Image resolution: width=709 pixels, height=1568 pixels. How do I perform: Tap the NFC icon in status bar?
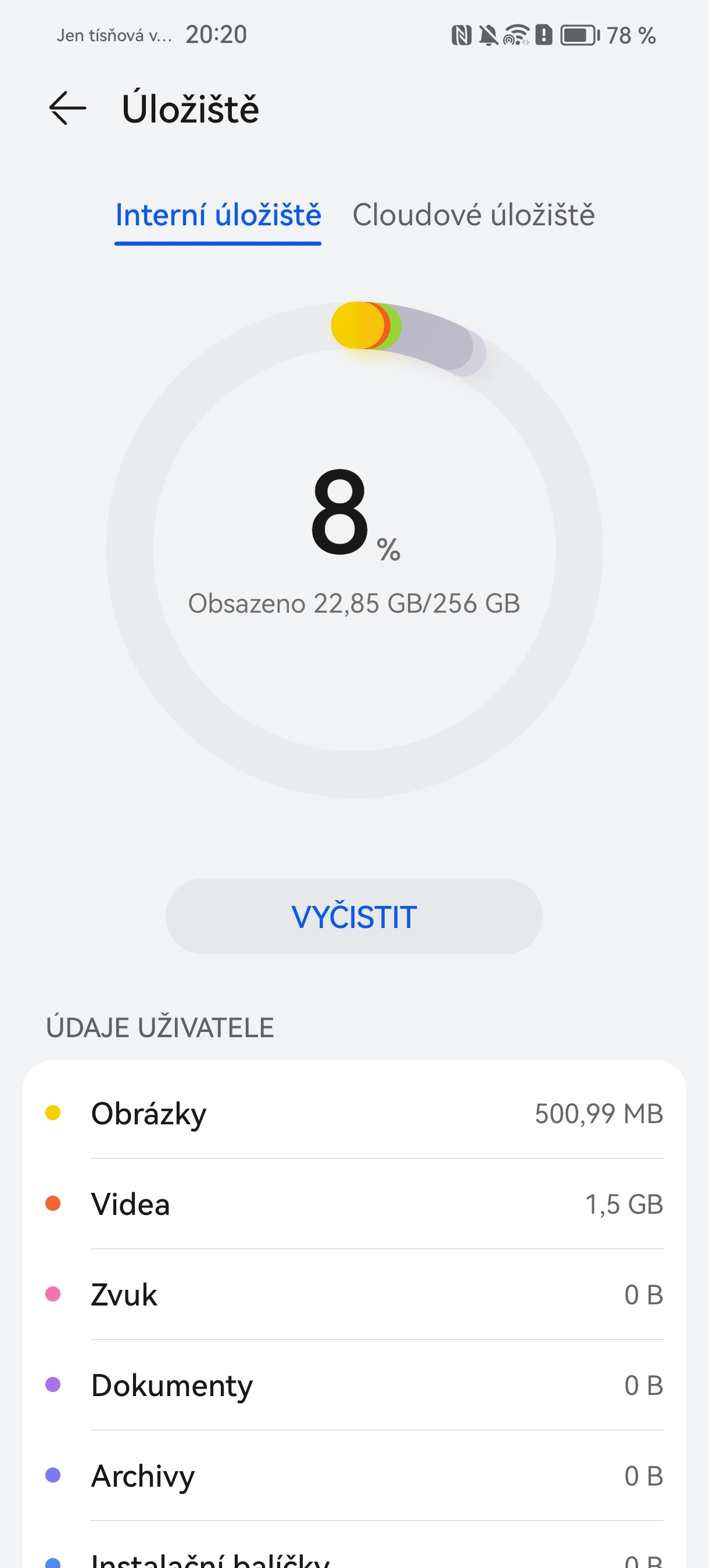(464, 35)
